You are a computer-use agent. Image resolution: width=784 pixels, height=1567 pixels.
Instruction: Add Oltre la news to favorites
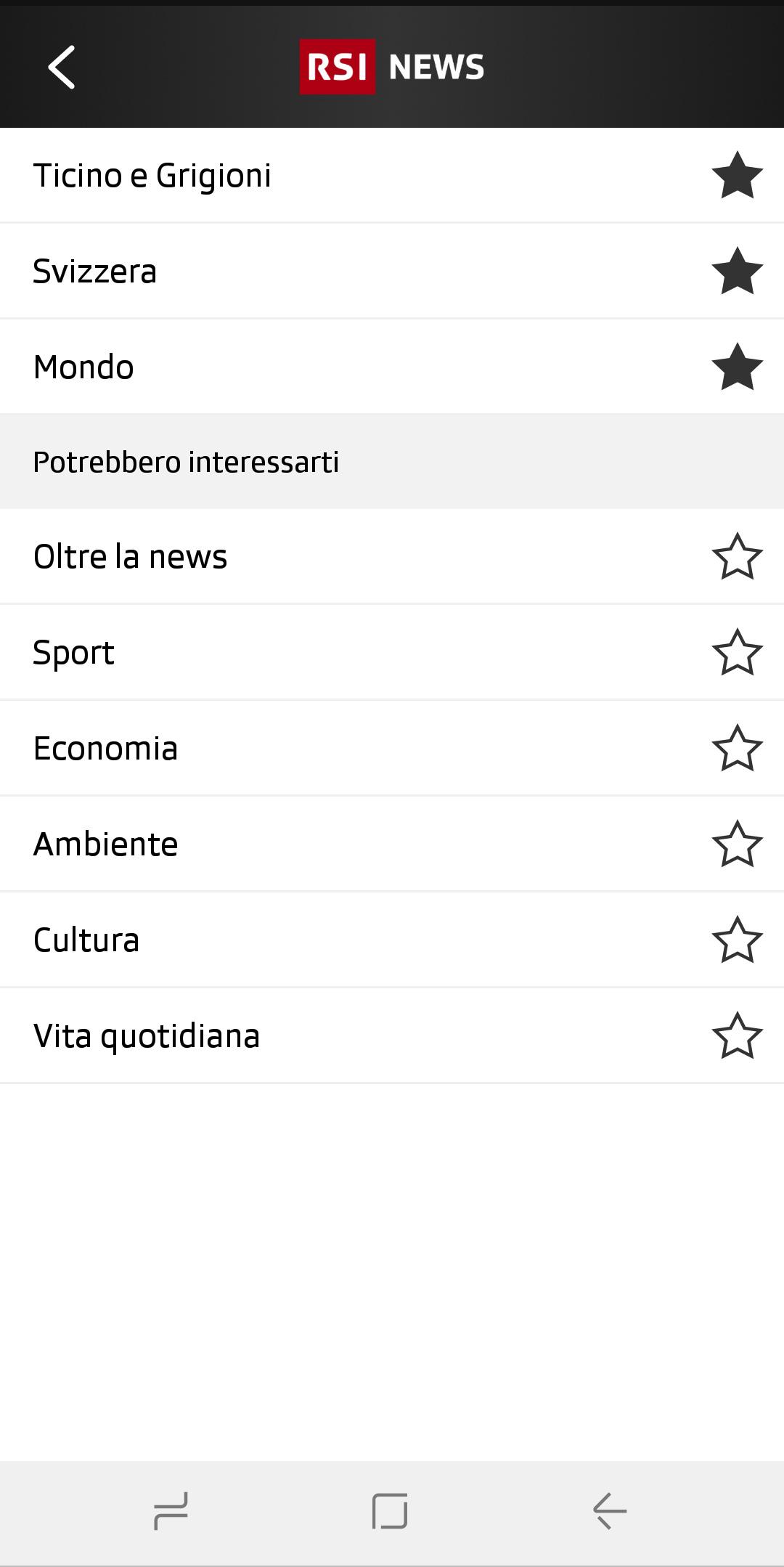pyautogui.click(x=737, y=556)
